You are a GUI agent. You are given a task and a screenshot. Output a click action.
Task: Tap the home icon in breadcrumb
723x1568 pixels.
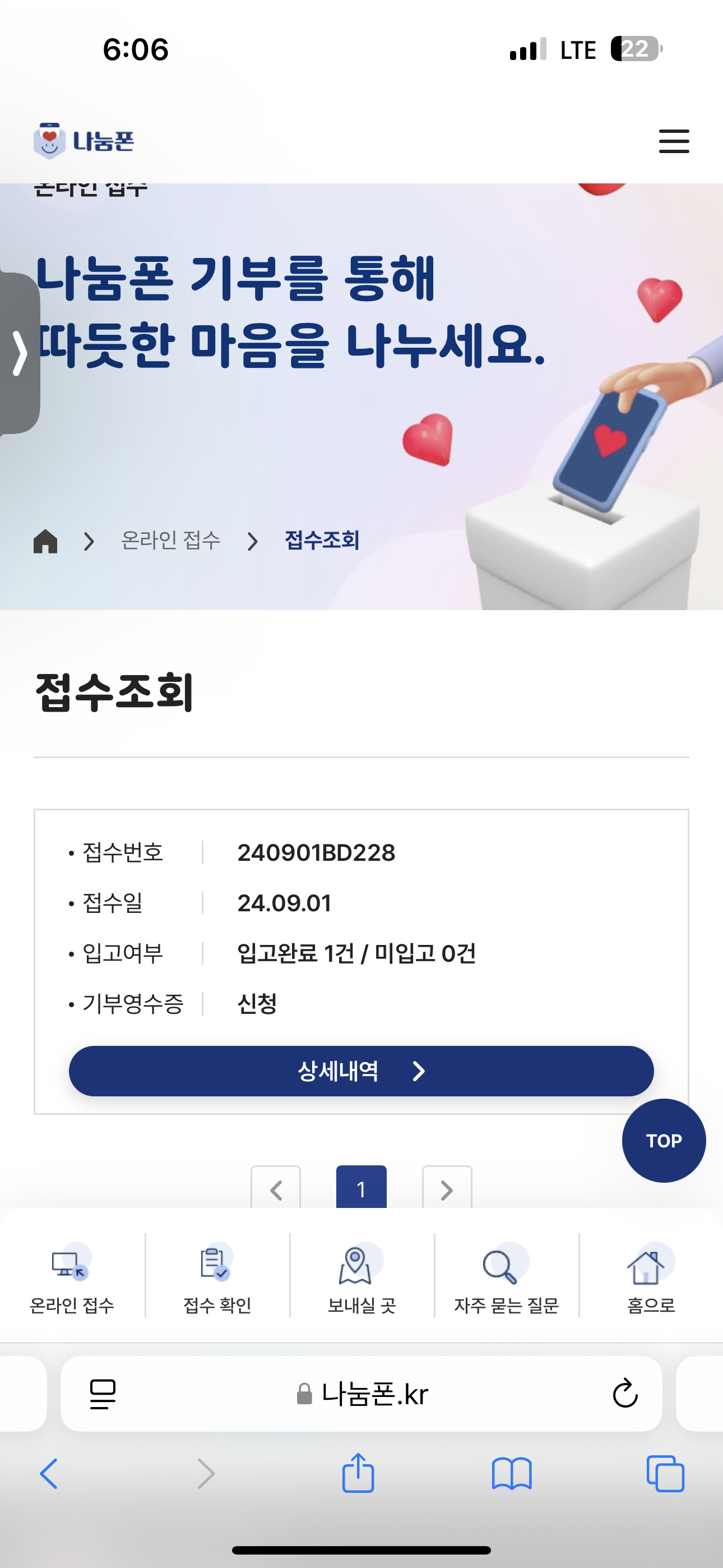click(x=45, y=541)
